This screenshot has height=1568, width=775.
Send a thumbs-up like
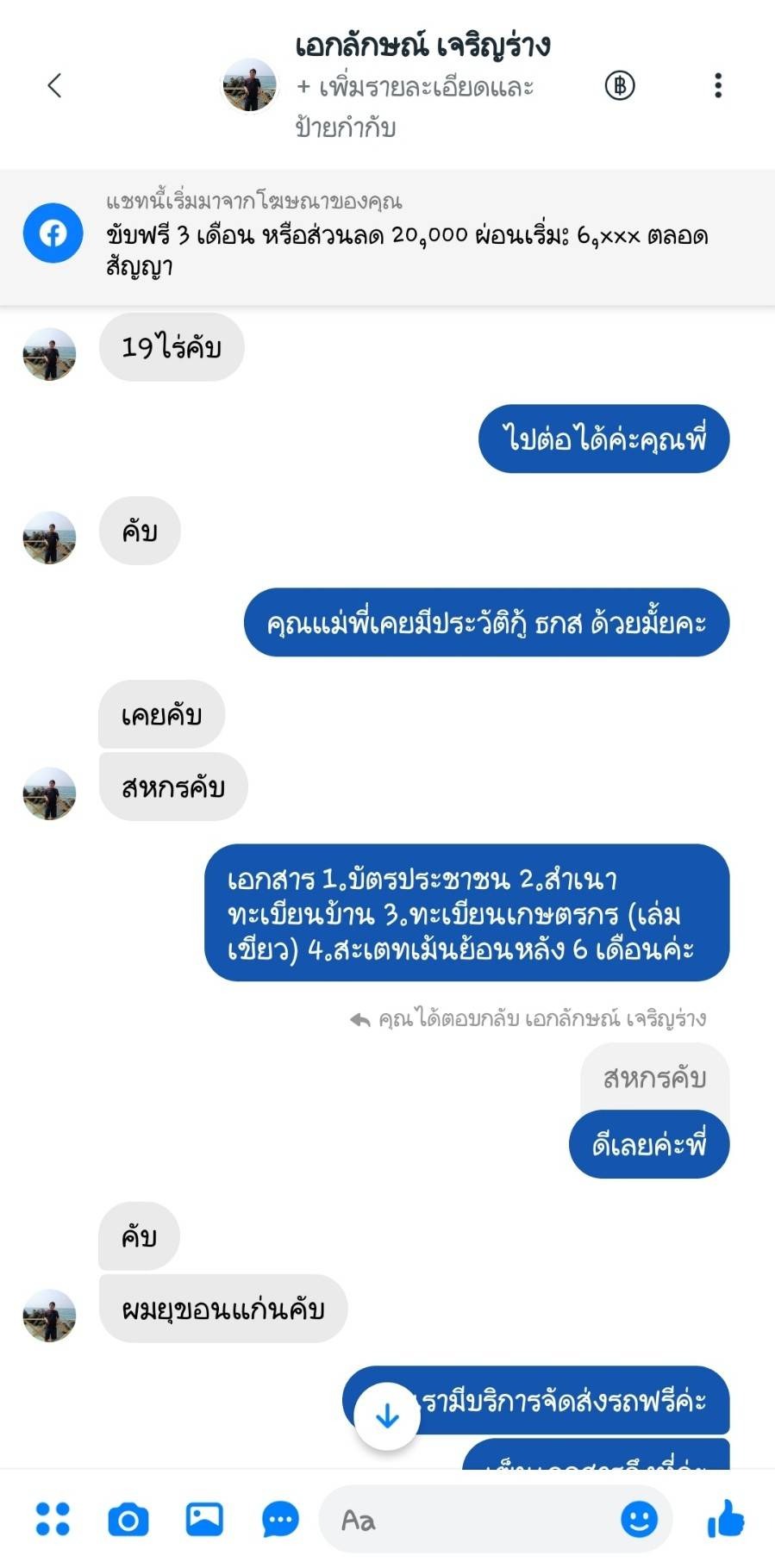pyautogui.click(x=725, y=1519)
